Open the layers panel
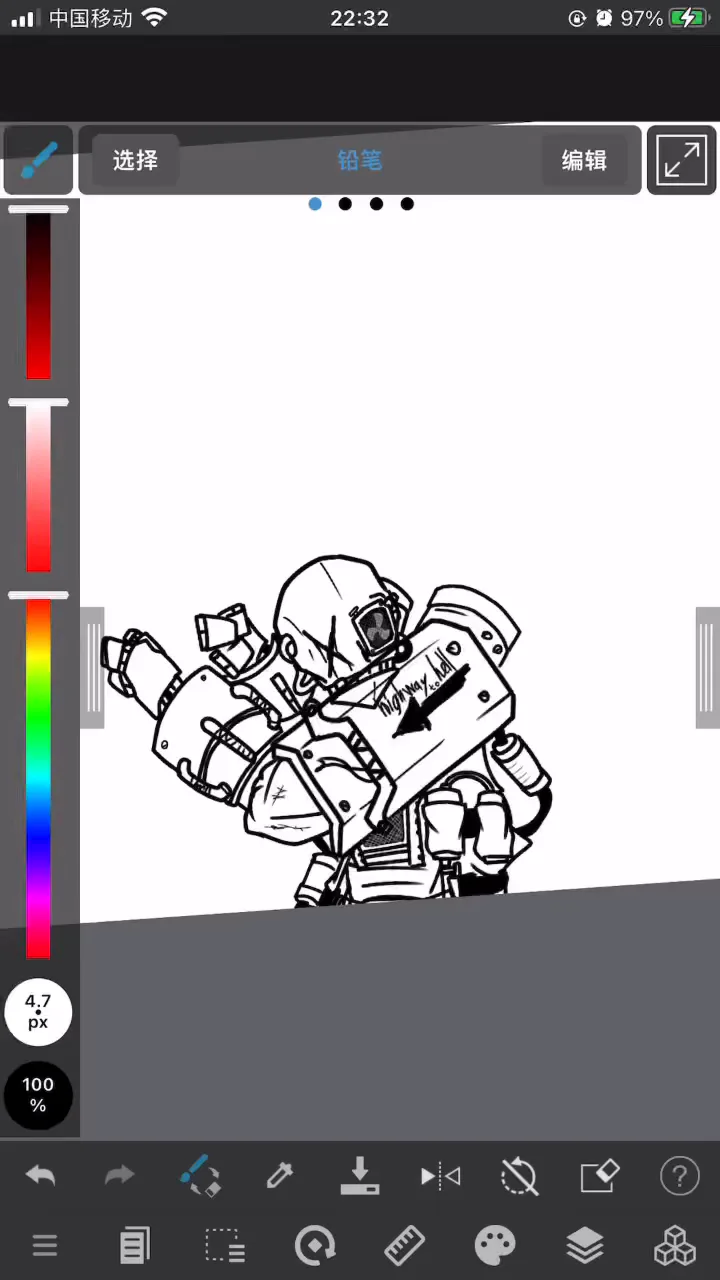 coord(585,1246)
